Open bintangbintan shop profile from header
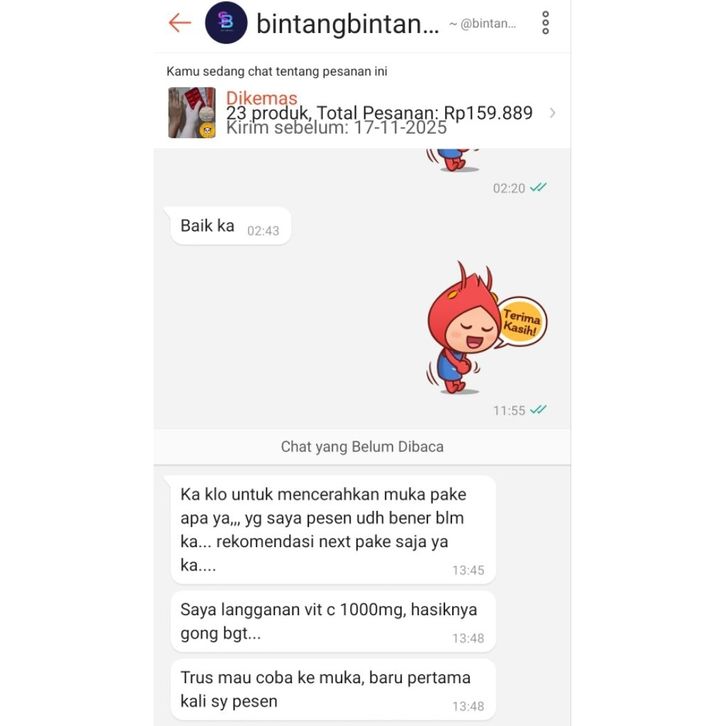Viewport: 726px width, 726px height. 346,23
